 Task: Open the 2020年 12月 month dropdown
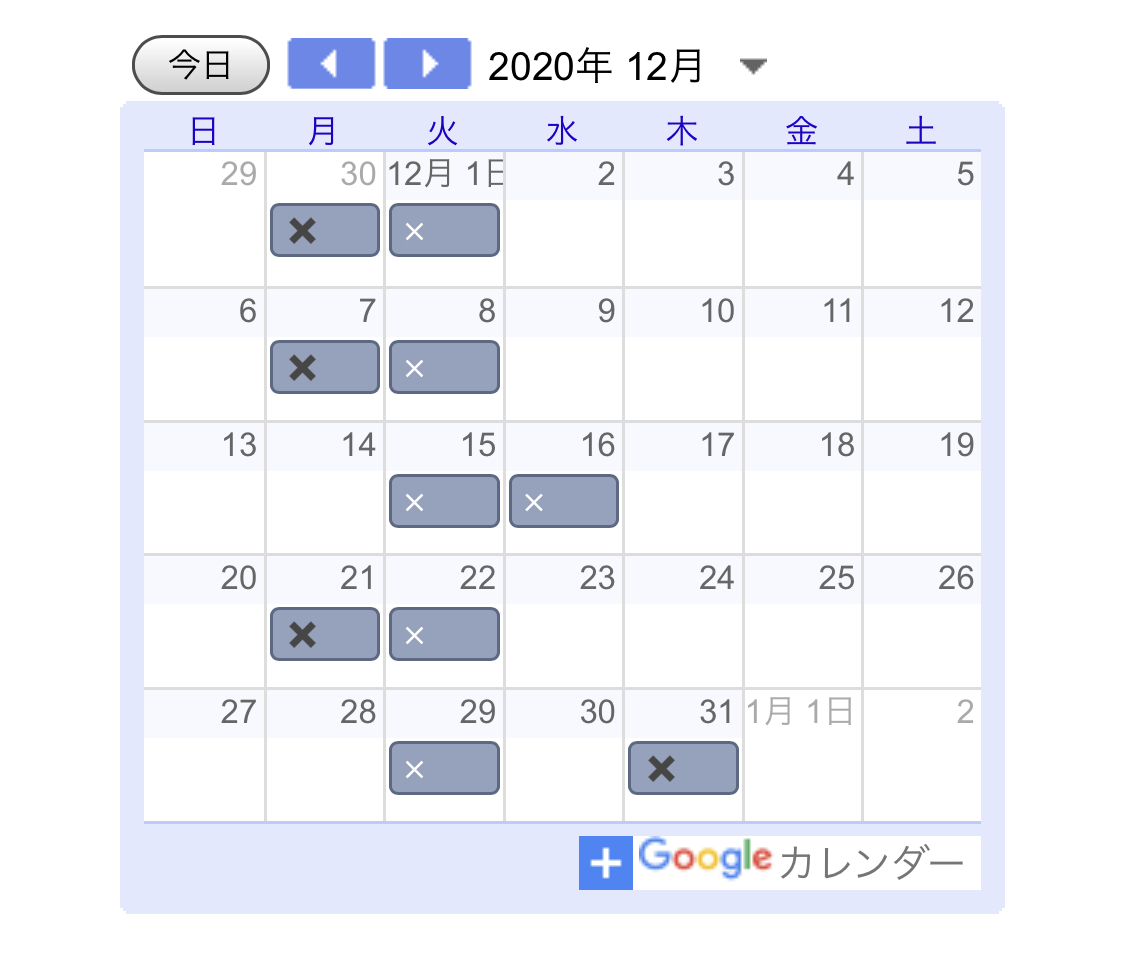point(752,67)
